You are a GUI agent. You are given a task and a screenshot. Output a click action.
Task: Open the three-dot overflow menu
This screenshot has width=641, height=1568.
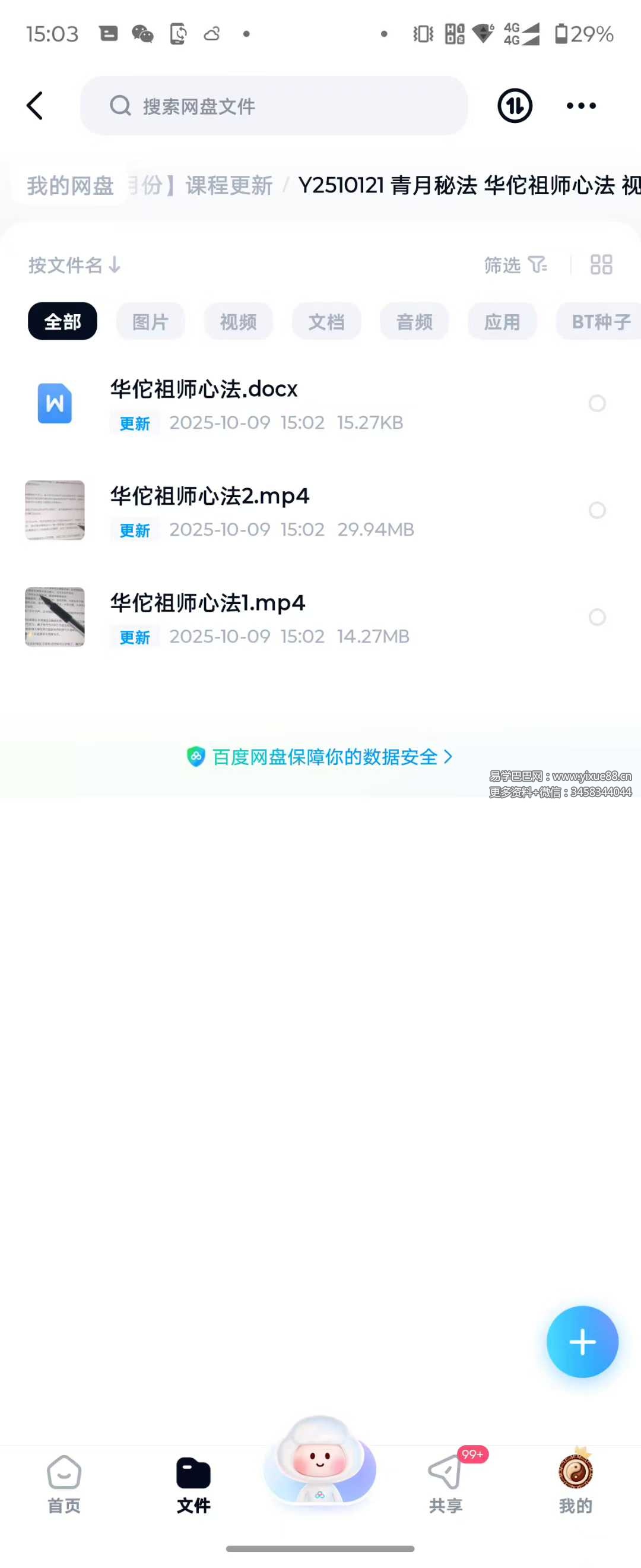click(x=581, y=106)
